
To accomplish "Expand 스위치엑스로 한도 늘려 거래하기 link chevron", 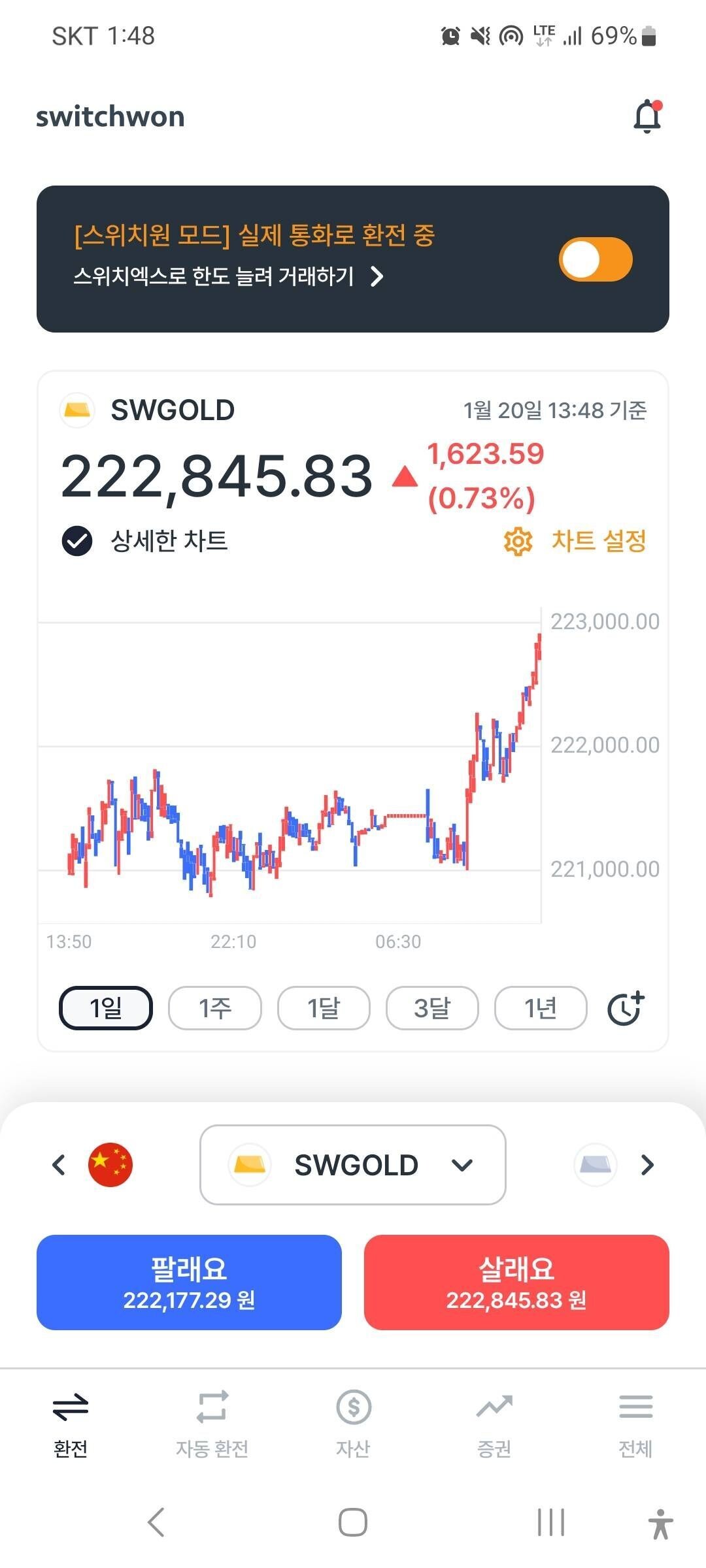I will (x=376, y=277).
